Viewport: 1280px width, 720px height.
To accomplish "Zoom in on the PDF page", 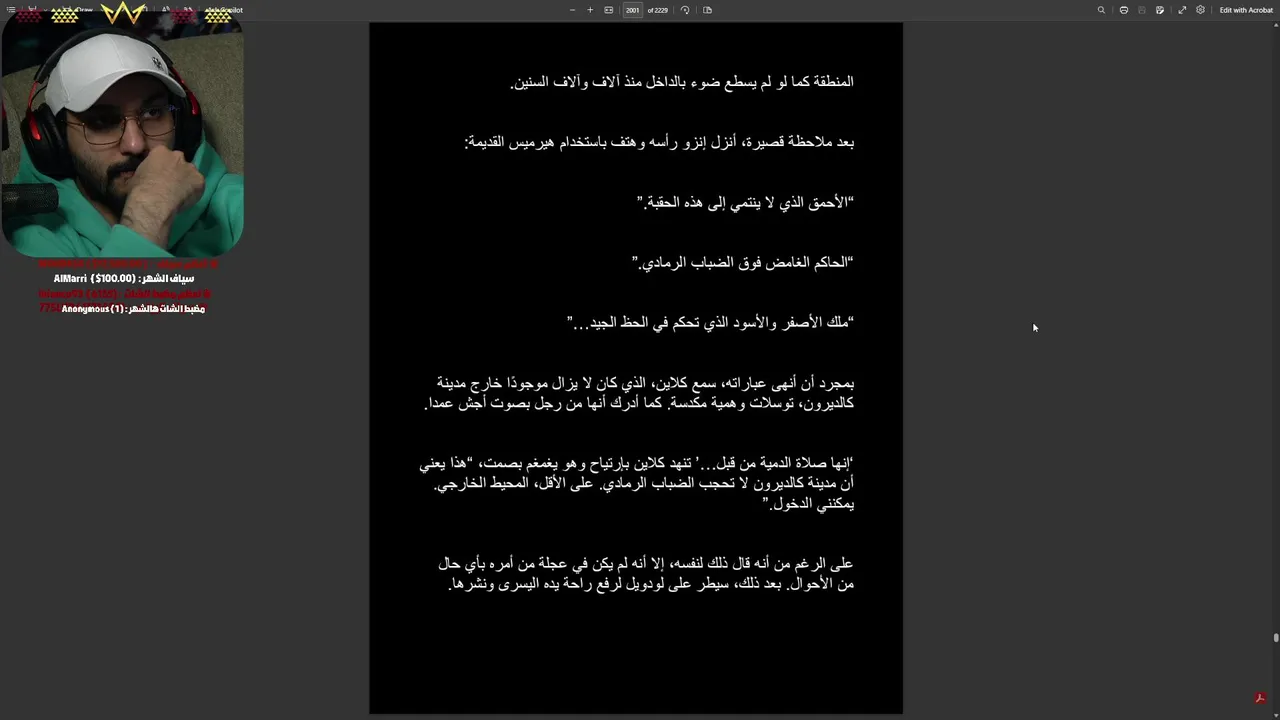I will 590,10.
